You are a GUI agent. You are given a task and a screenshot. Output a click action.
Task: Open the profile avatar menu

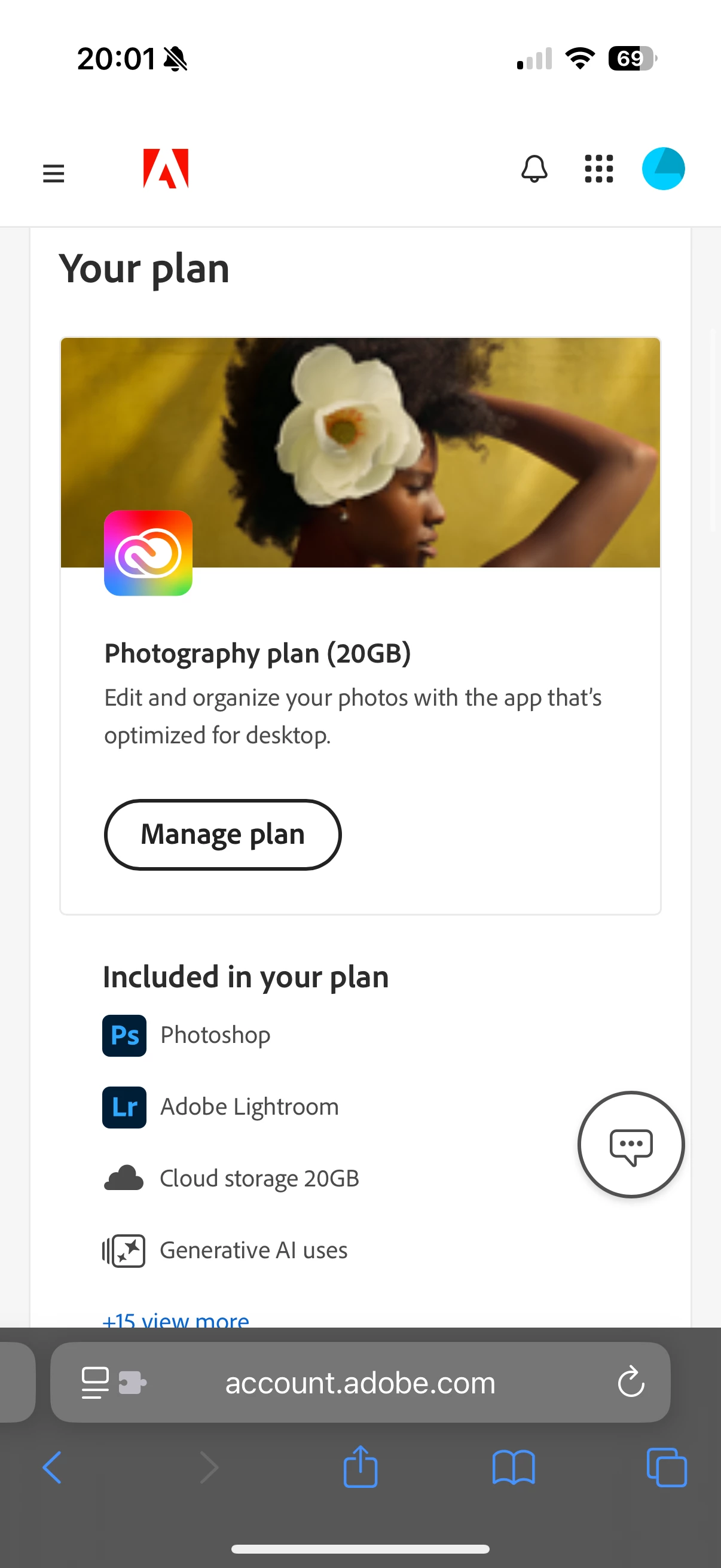[x=663, y=169]
